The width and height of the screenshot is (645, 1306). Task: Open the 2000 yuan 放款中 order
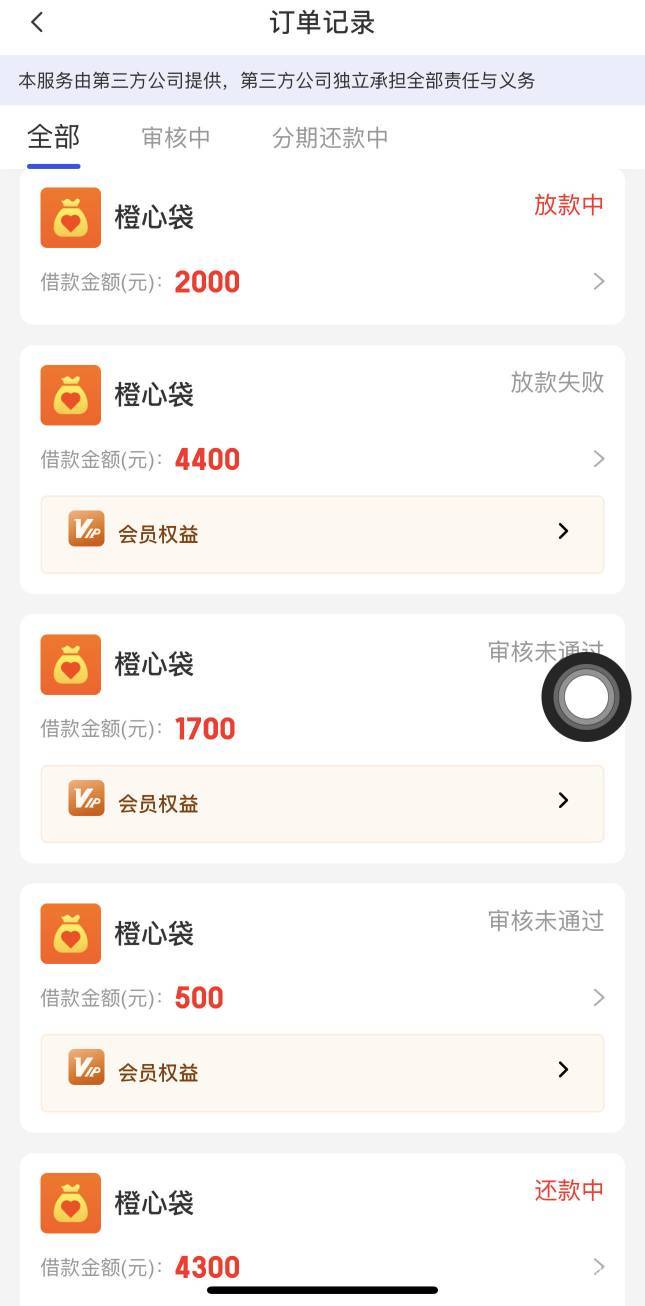[322, 247]
